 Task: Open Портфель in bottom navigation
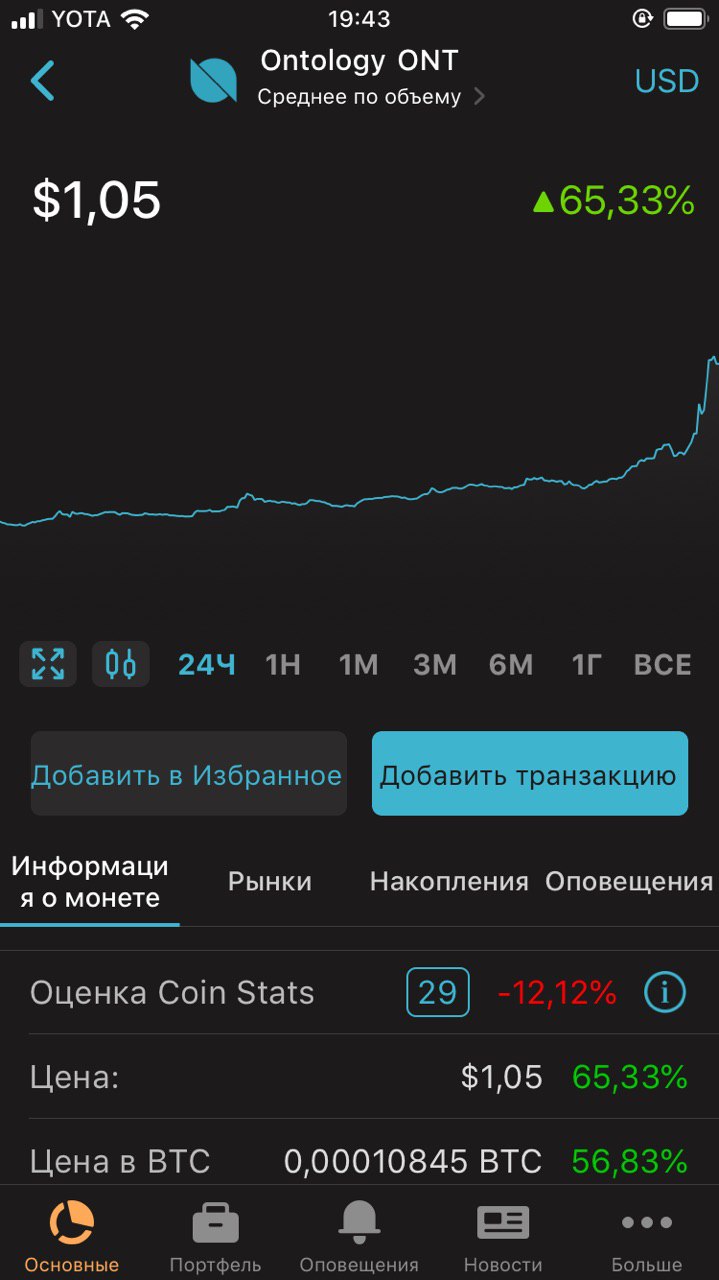click(x=216, y=1238)
